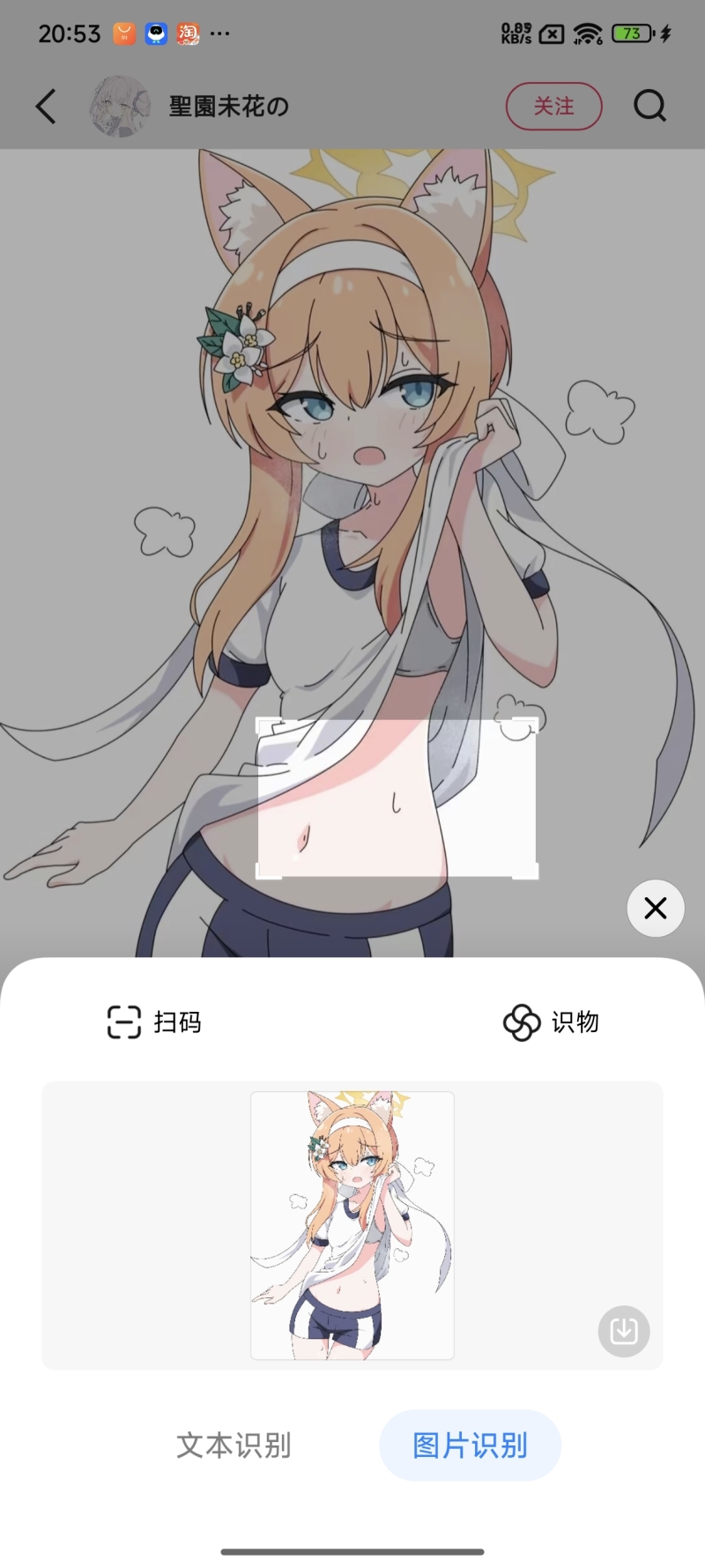
Task: Open the captured image preview thumbnail
Action: [352, 1225]
